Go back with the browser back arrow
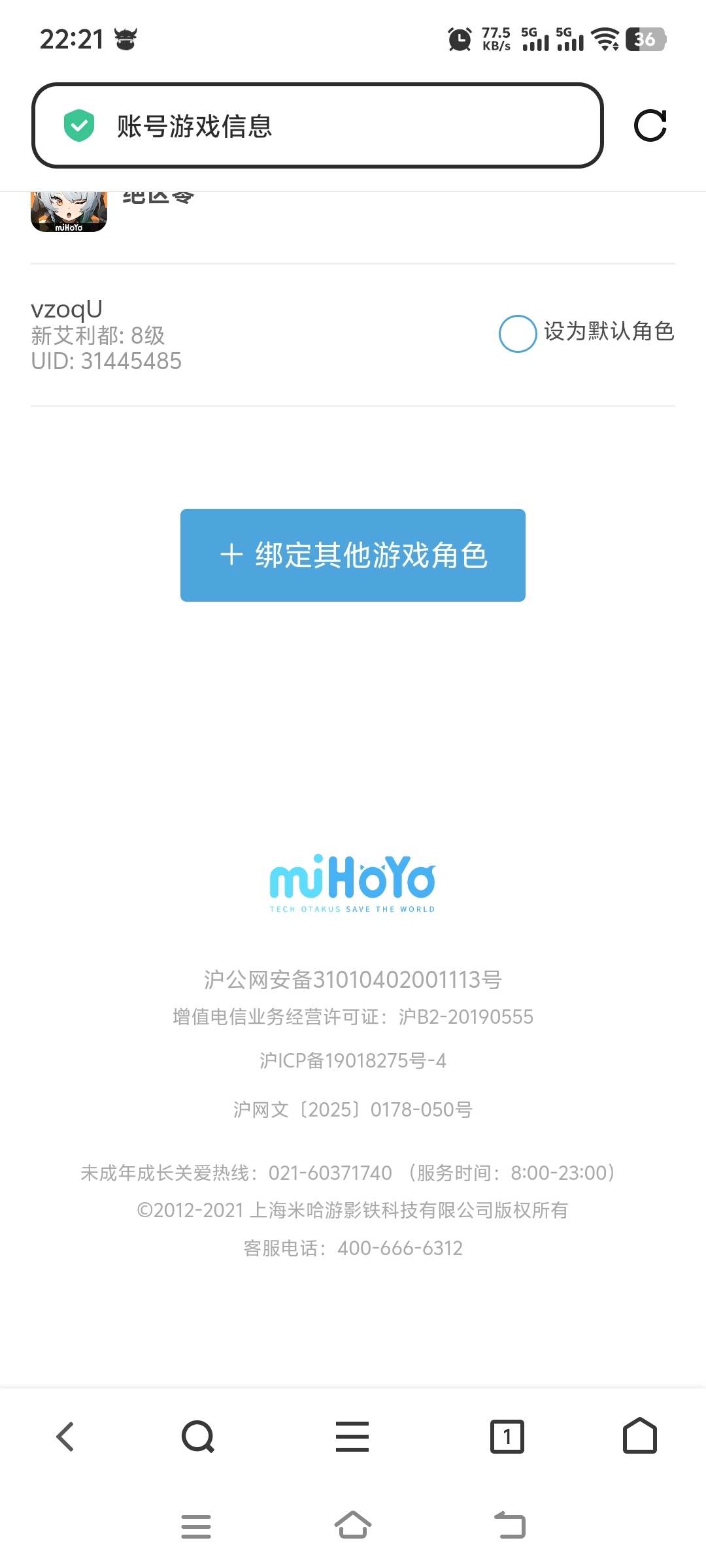The height and width of the screenshot is (1568, 706). pyautogui.click(x=65, y=1437)
